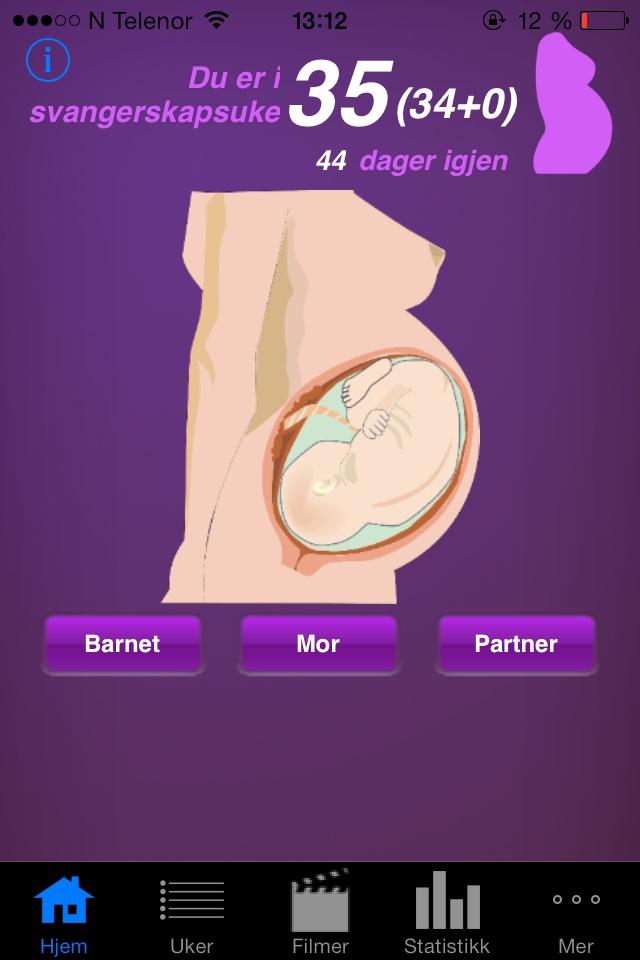Select the Mer tab
The width and height of the screenshot is (640, 960).
pos(576,912)
